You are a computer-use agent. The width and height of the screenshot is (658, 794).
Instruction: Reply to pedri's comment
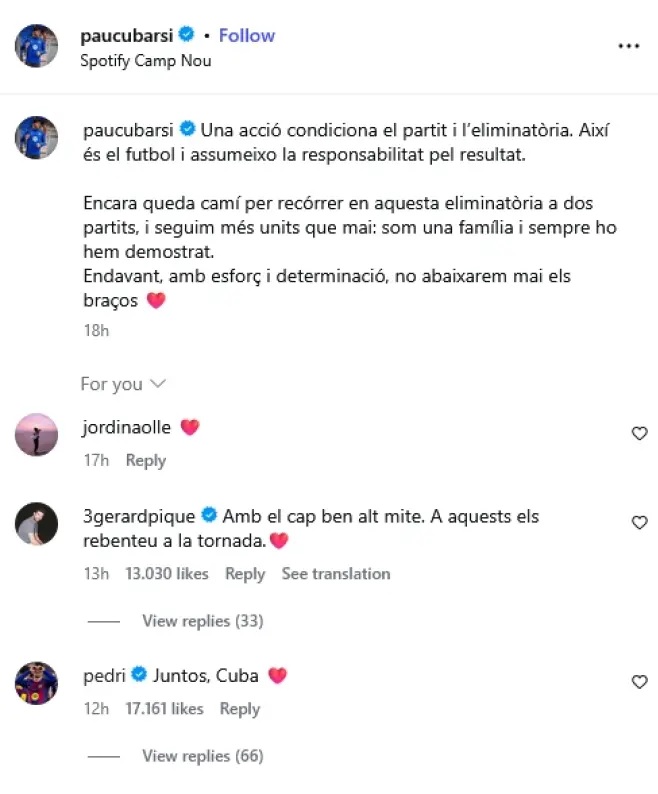pos(239,709)
